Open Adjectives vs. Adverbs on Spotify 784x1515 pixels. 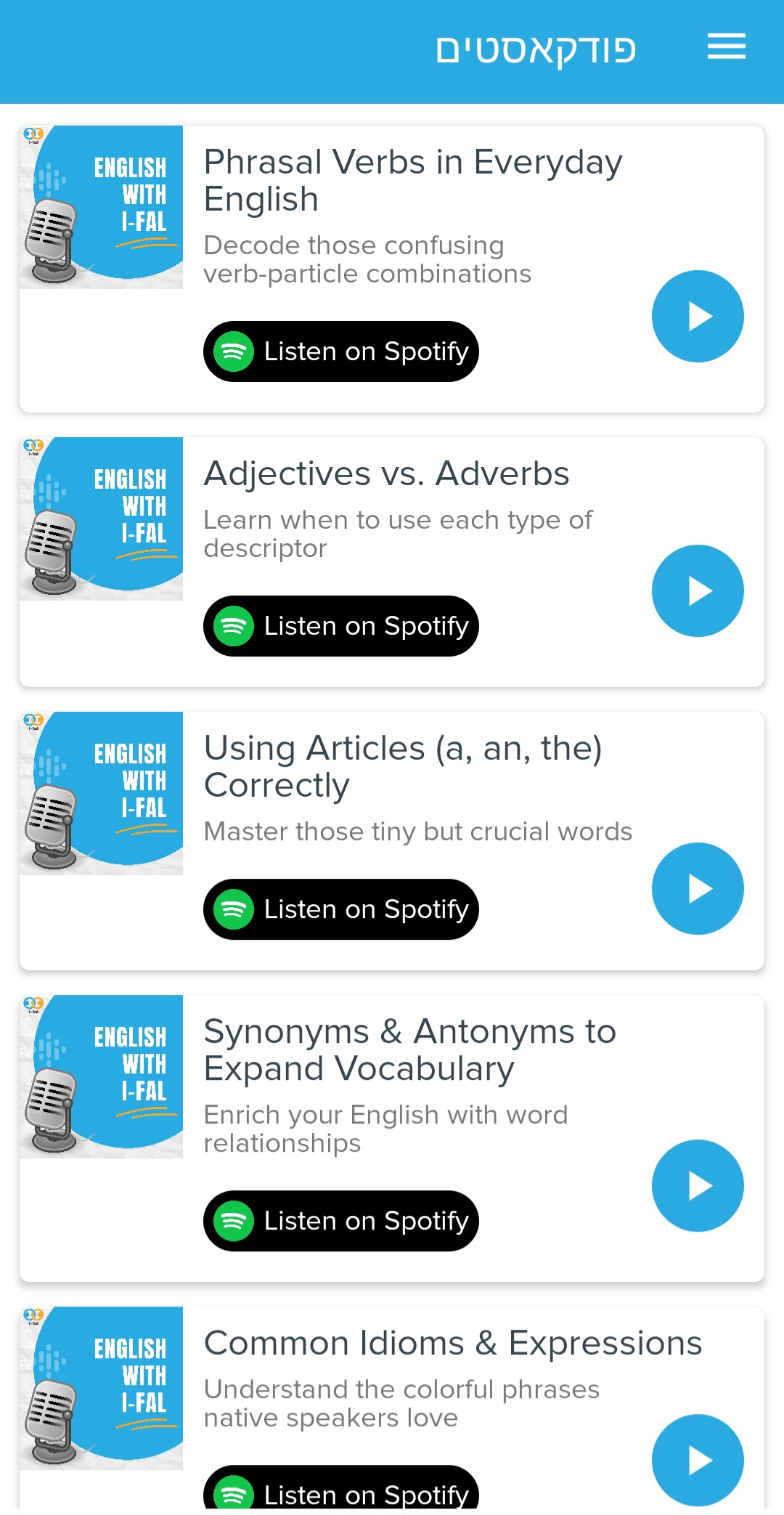pos(340,626)
